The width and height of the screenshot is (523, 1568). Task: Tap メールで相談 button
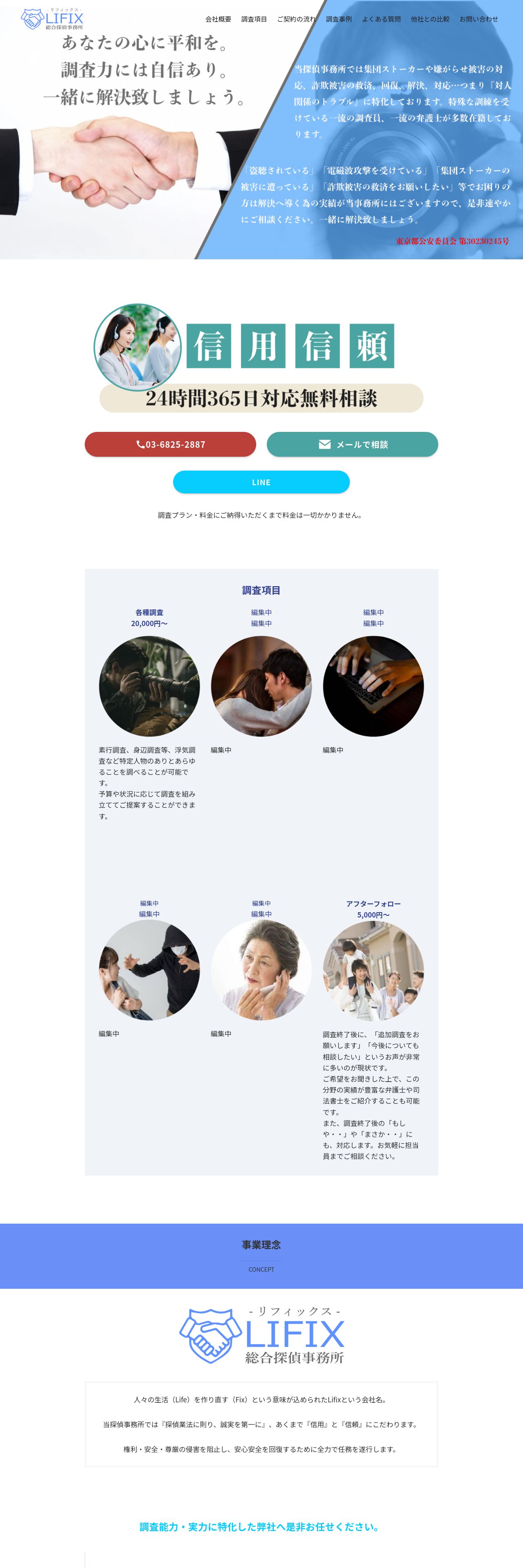coord(352,445)
